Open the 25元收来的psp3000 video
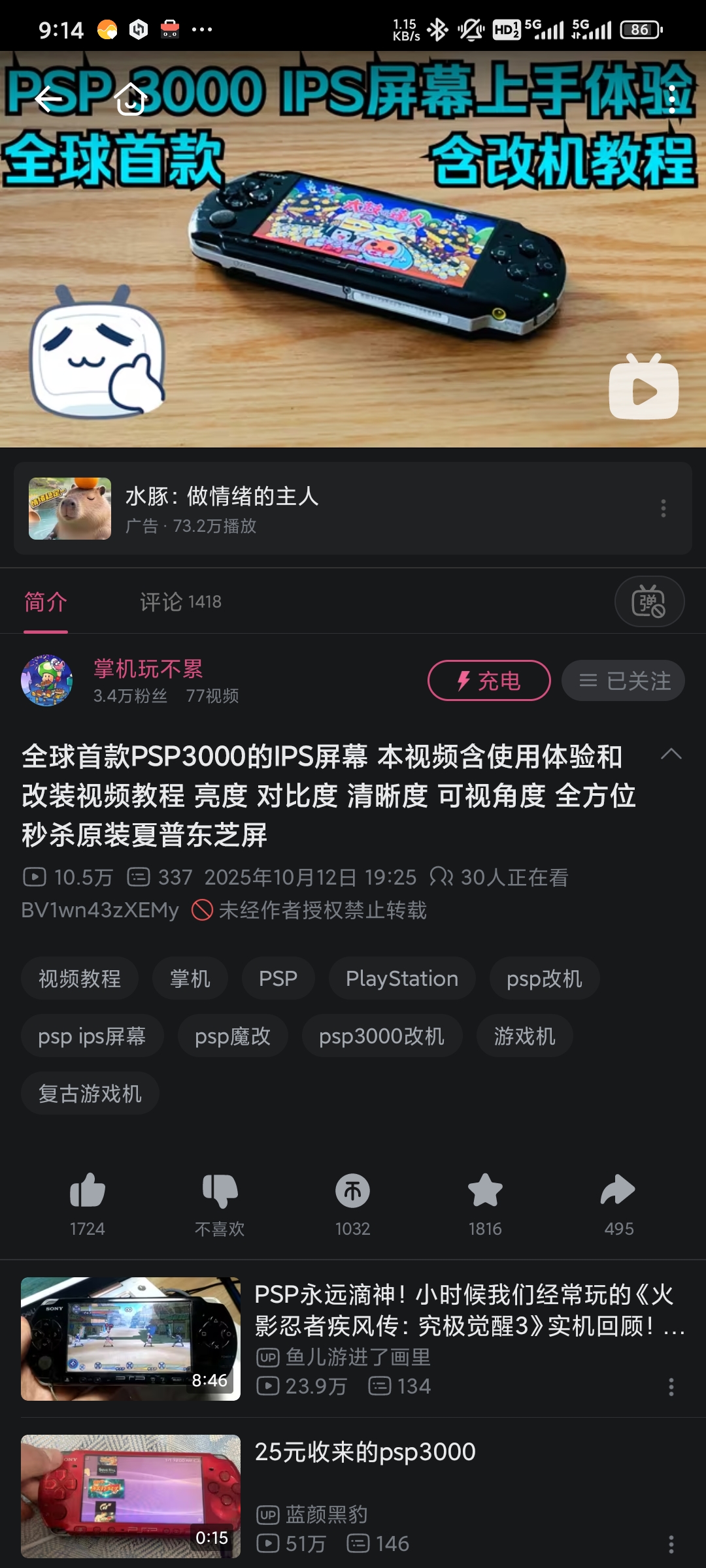Viewport: 706px width, 1568px height. (365, 1452)
